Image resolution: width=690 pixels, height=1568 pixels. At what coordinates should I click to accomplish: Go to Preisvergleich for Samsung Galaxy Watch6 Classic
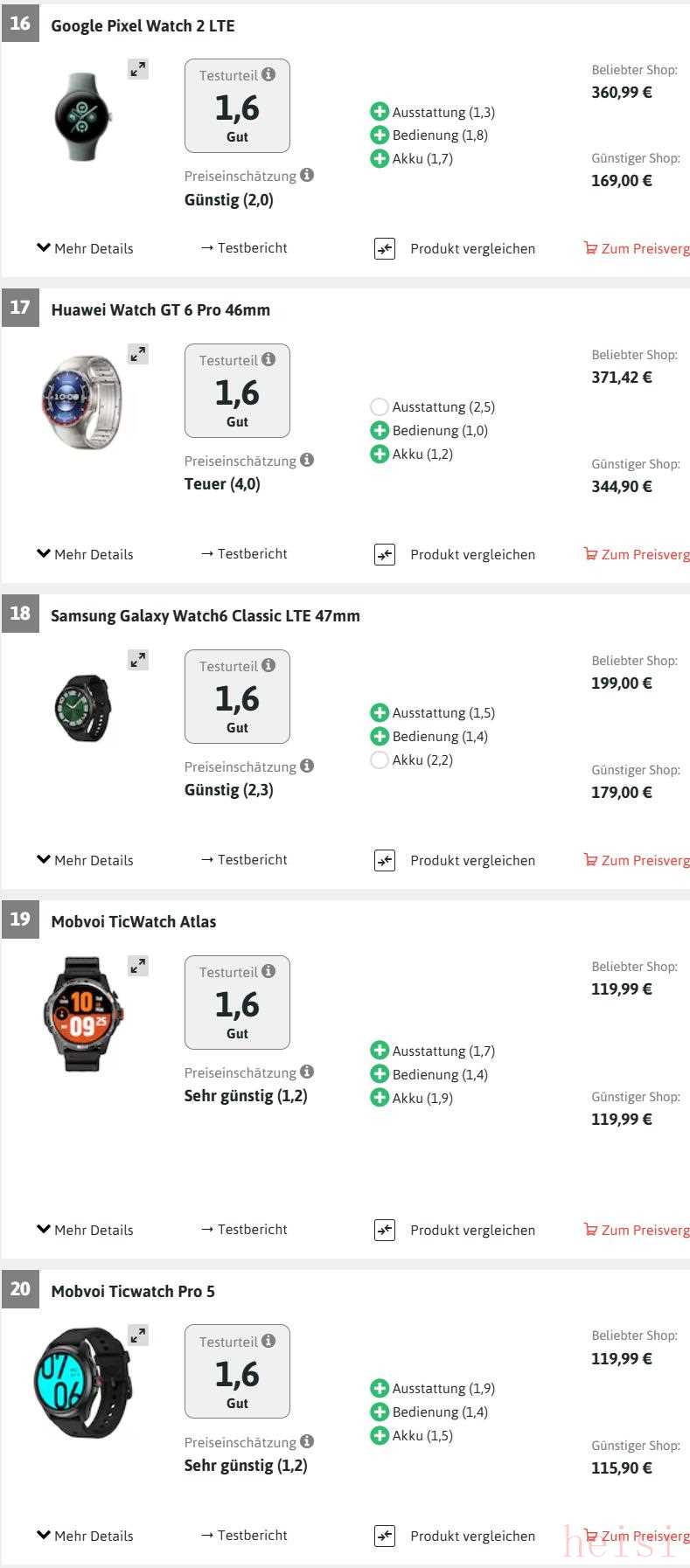coord(637,861)
